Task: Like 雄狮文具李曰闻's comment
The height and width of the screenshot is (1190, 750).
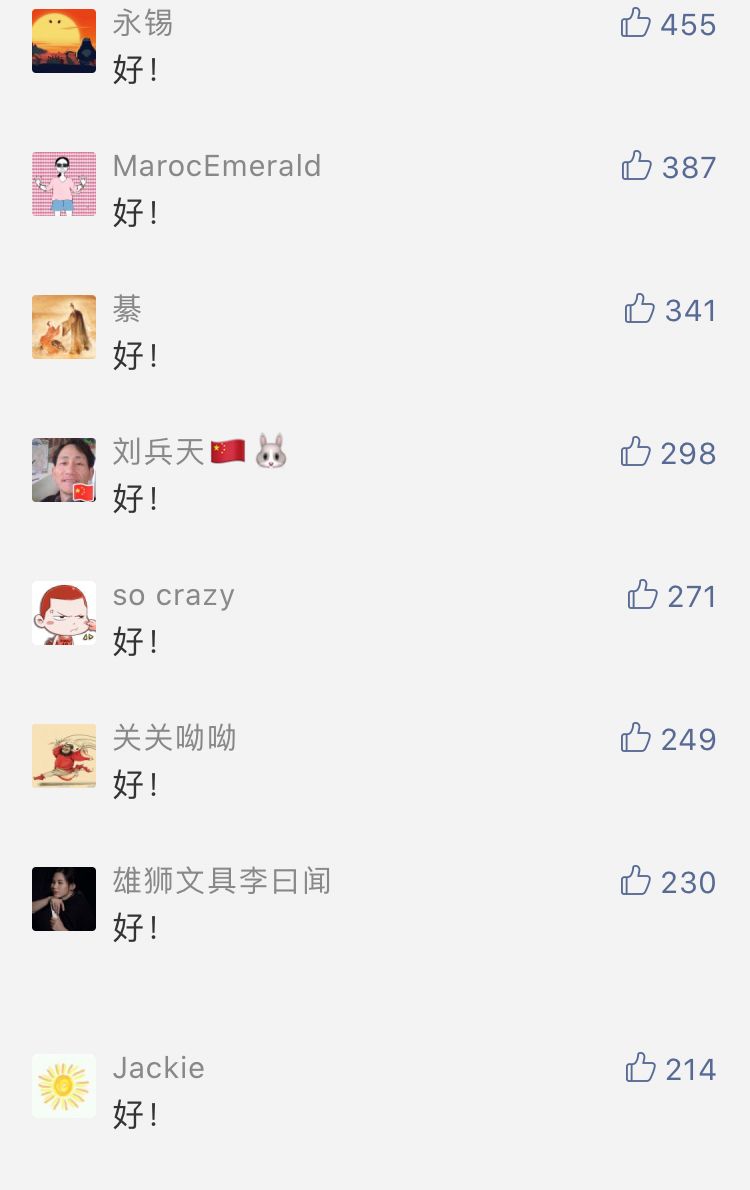Action: coord(636,881)
